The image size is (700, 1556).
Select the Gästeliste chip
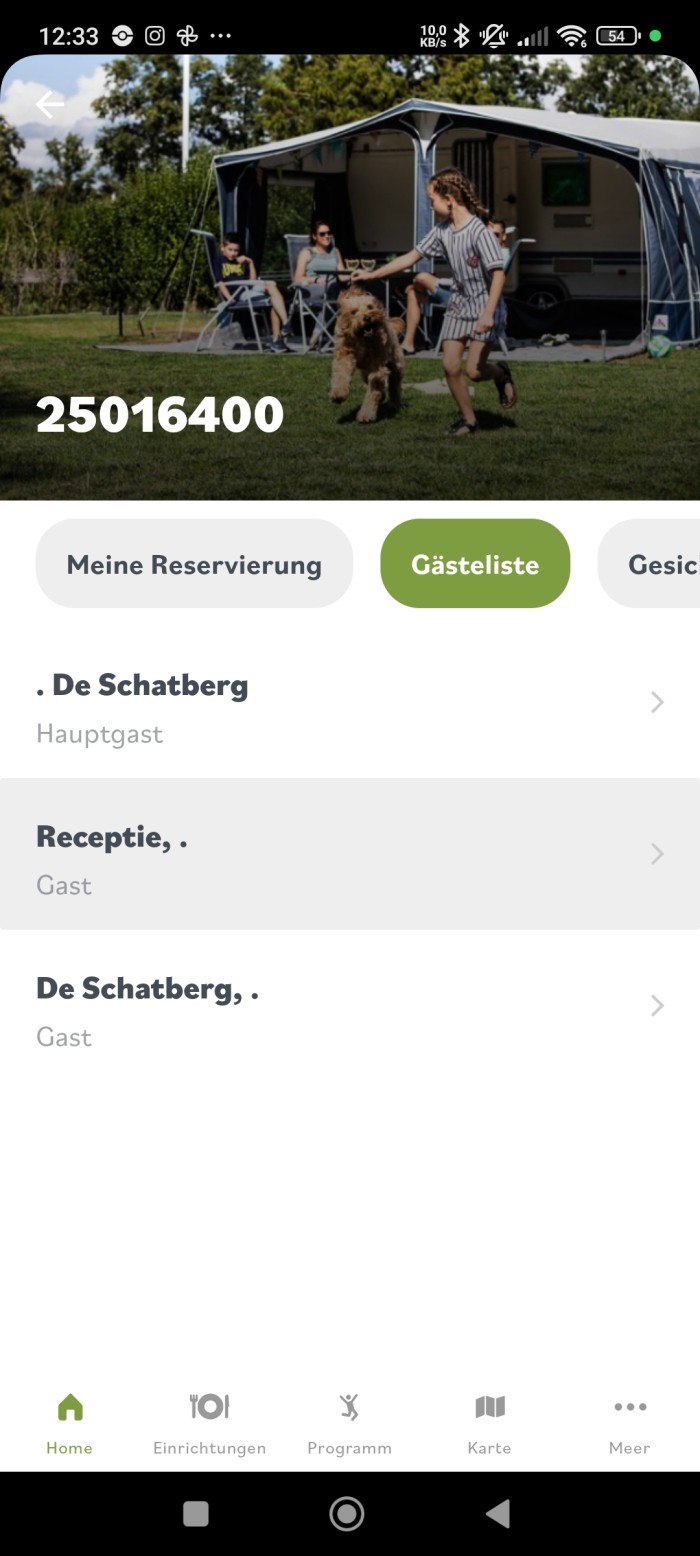(x=475, y=564)
